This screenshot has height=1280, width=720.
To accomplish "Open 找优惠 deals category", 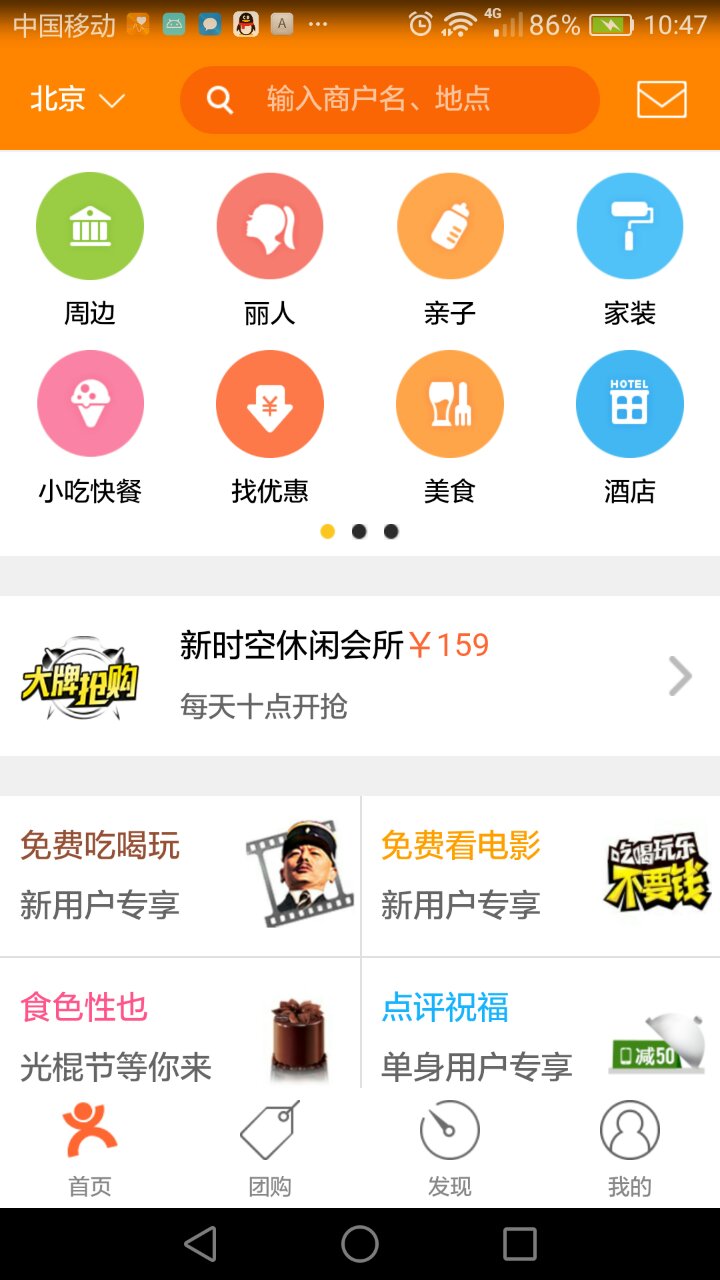I will [x=270, y=403].
